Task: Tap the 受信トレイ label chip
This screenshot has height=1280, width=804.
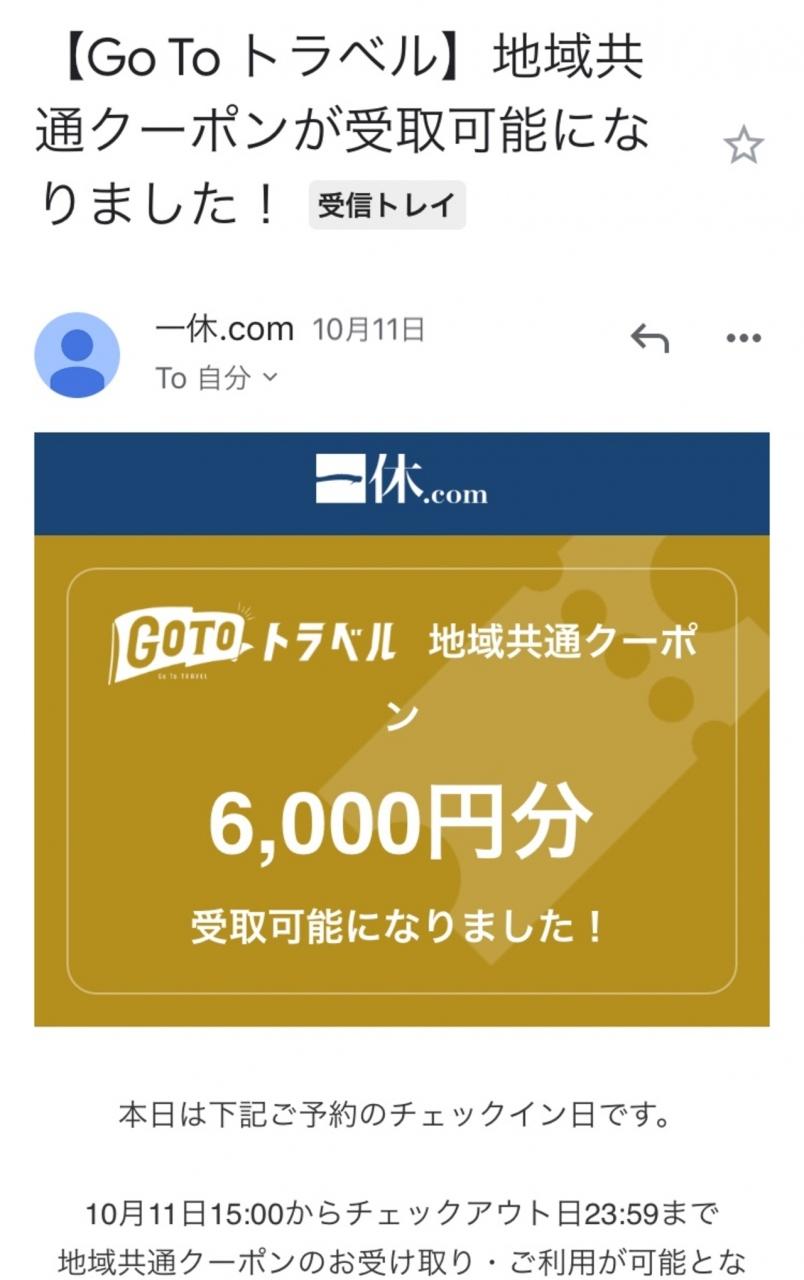Action: coord(387,206)
